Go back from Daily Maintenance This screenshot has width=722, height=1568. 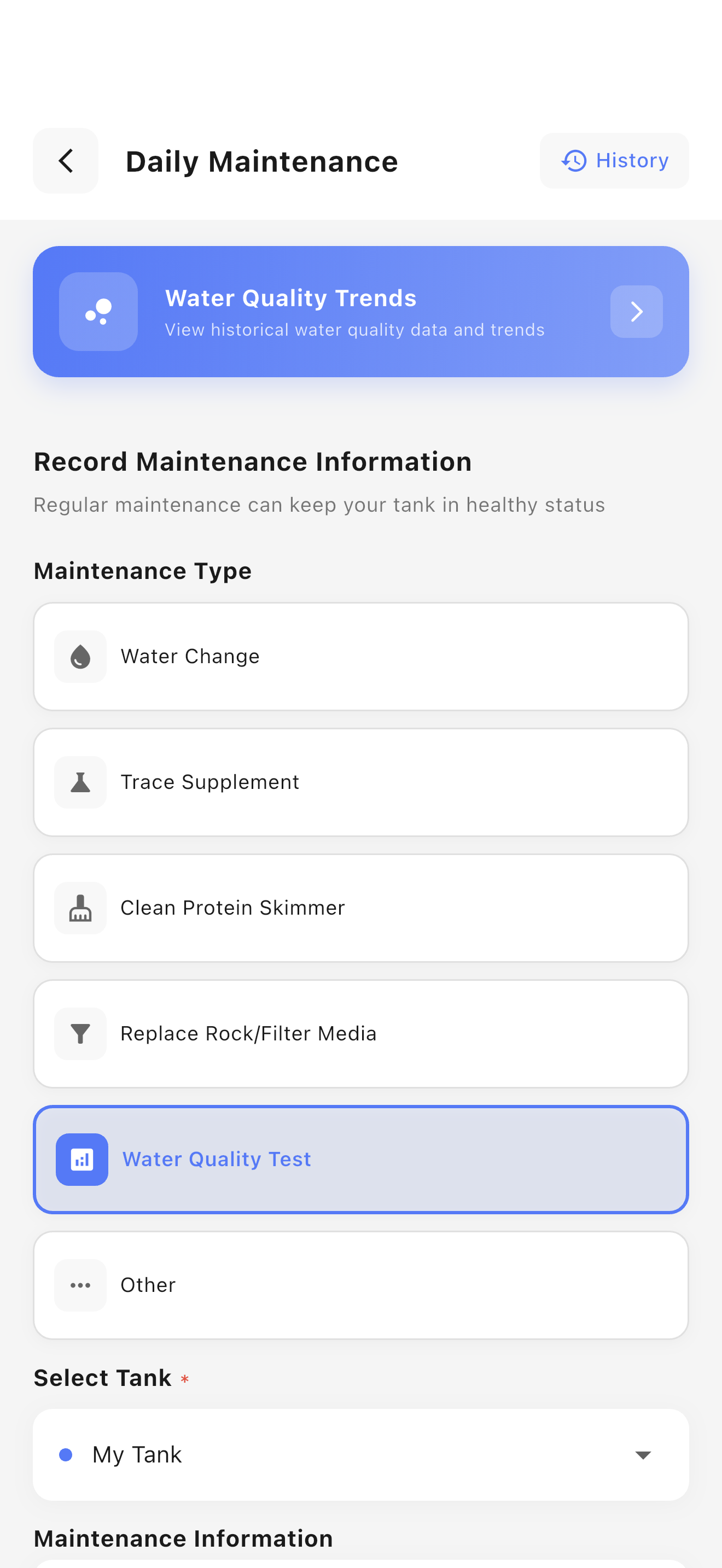(x=66, y=161)
